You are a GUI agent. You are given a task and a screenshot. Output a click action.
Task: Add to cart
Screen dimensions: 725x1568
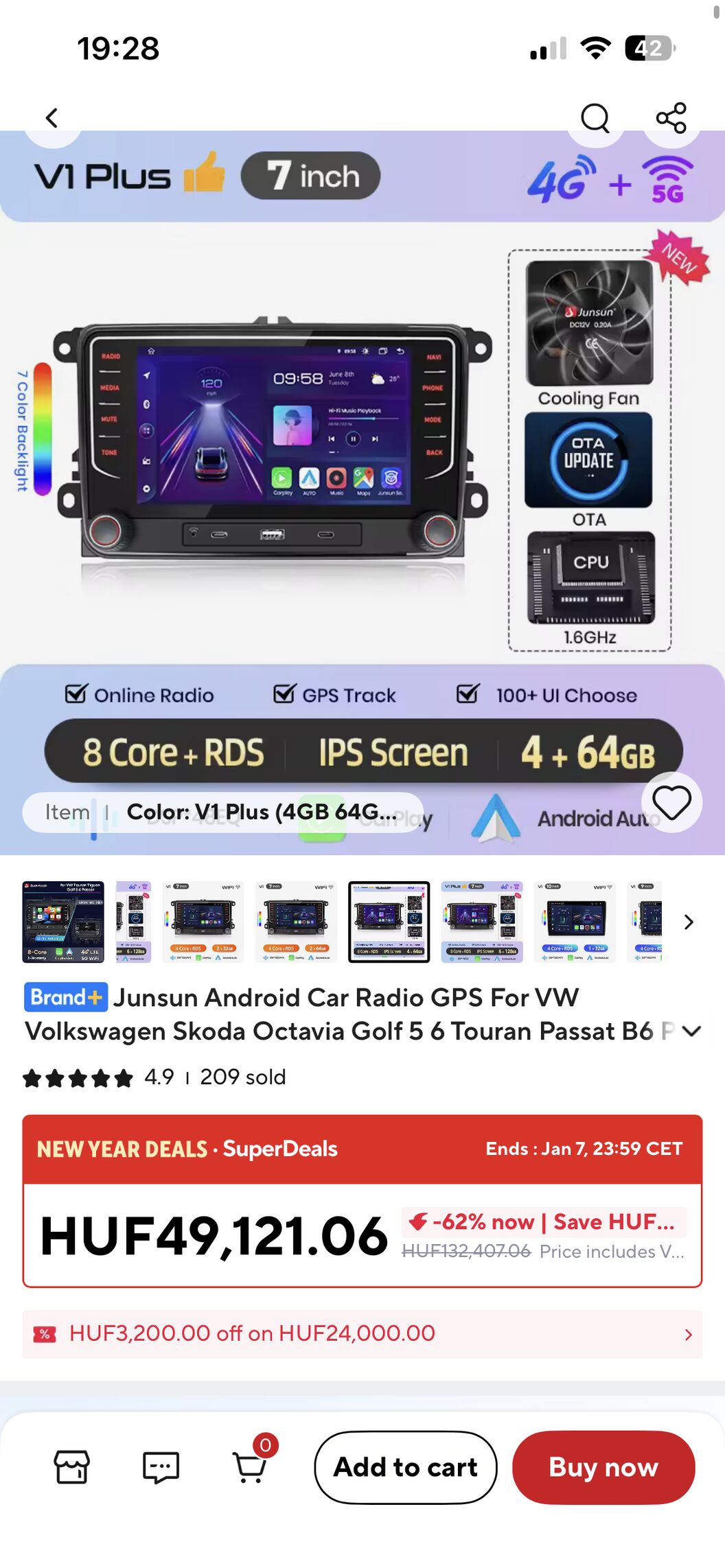coord(405,1467)
